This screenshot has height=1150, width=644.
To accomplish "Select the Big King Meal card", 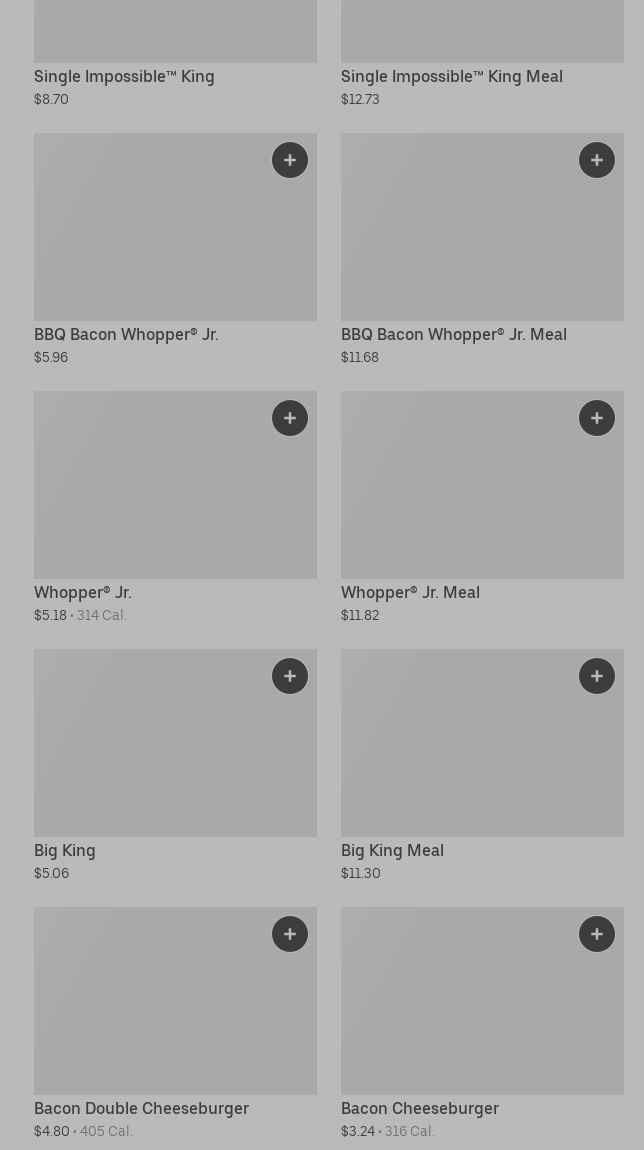I will click(483, 766).
